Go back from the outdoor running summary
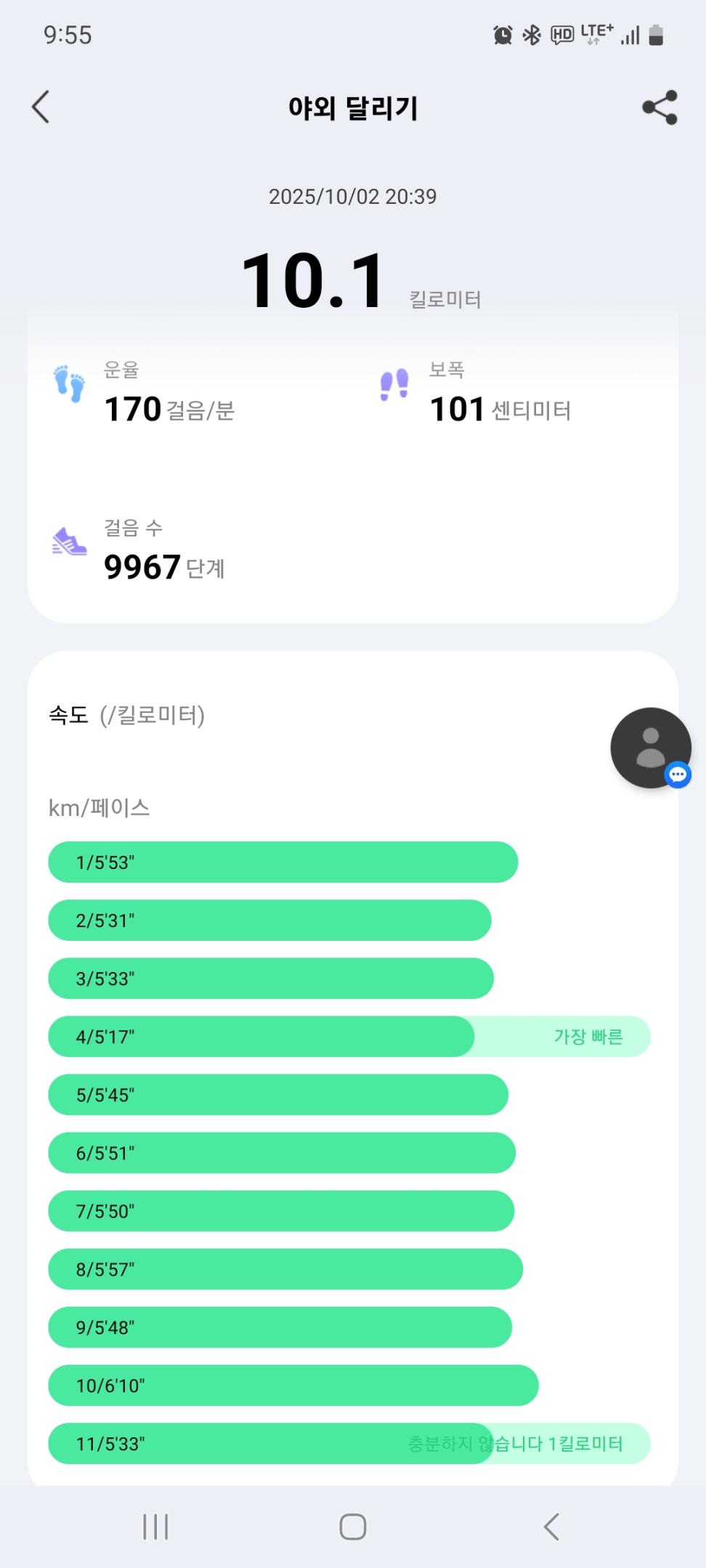 click(x=41, y=107)
